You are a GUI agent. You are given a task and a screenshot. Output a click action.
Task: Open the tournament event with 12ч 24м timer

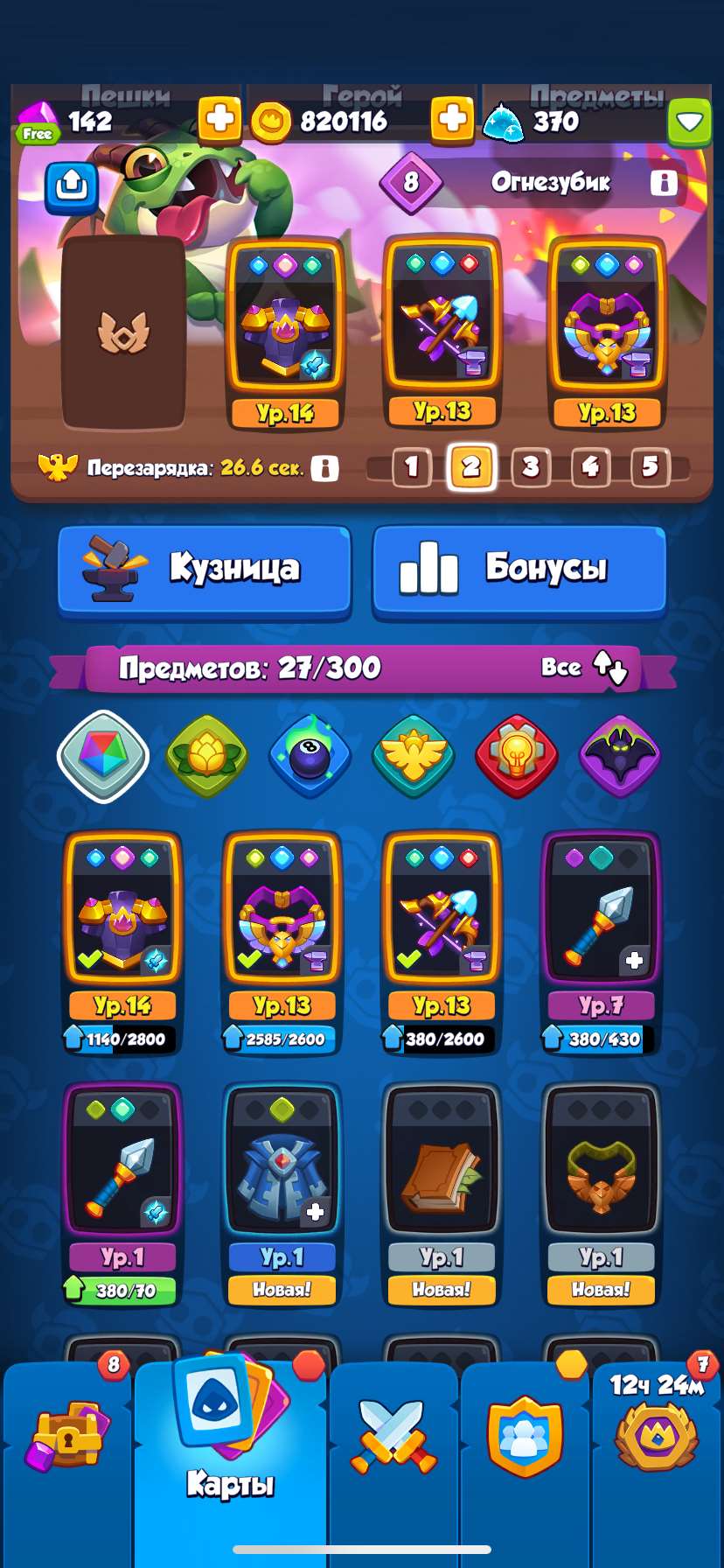coord(654,1435)
